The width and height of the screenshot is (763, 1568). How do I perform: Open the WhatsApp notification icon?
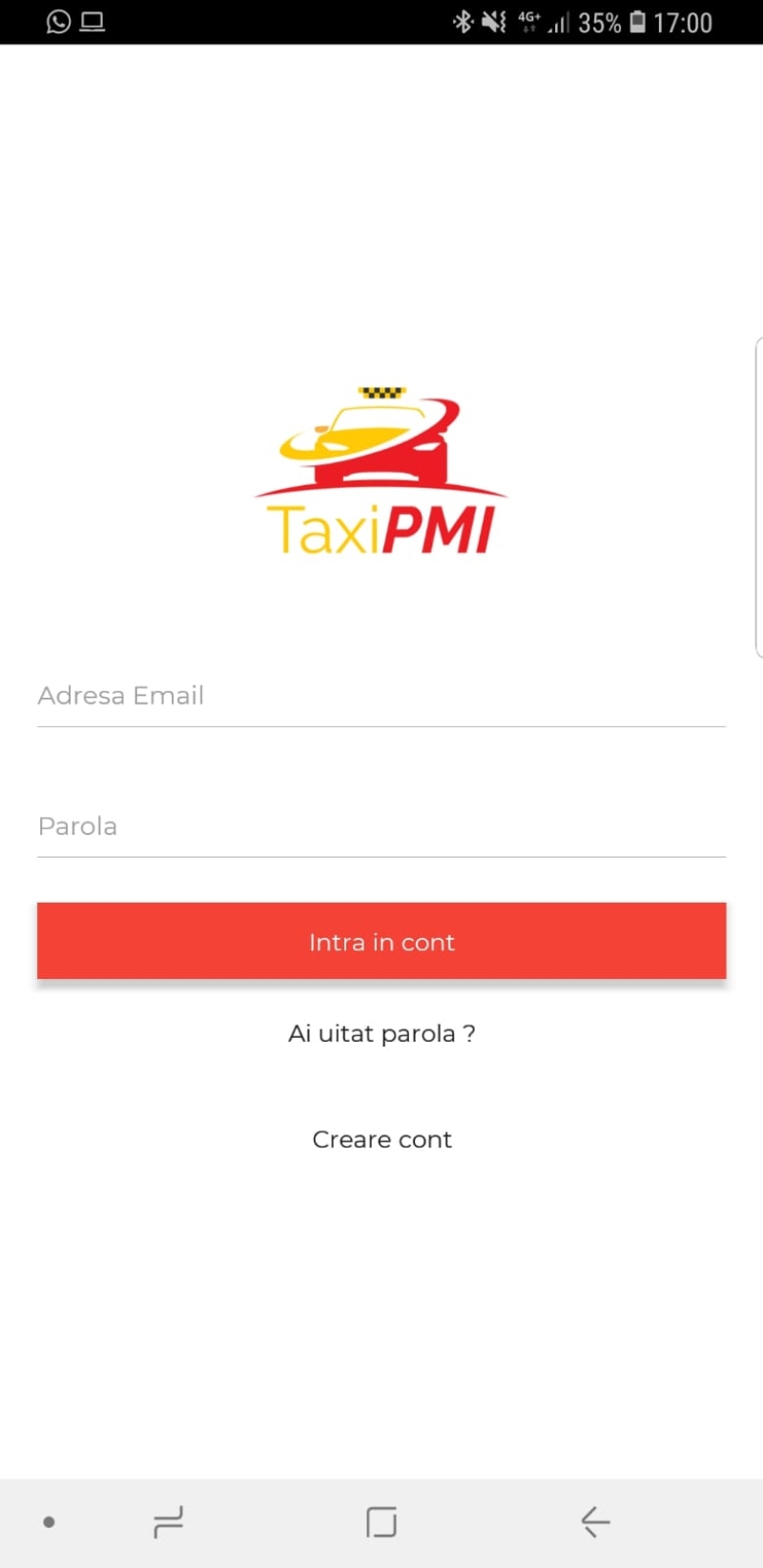[x=57, y=21]
